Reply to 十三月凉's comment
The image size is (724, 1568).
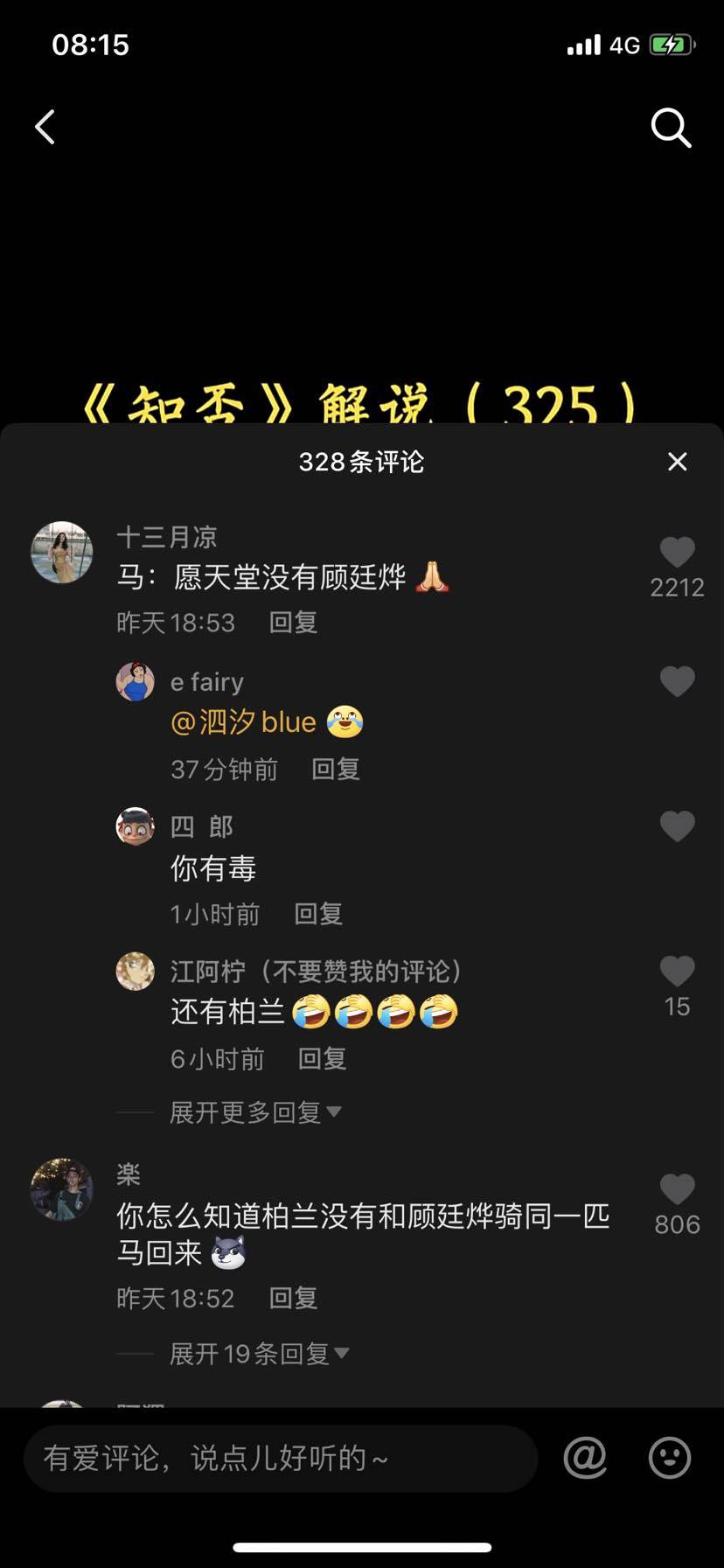tap(293, 623)
